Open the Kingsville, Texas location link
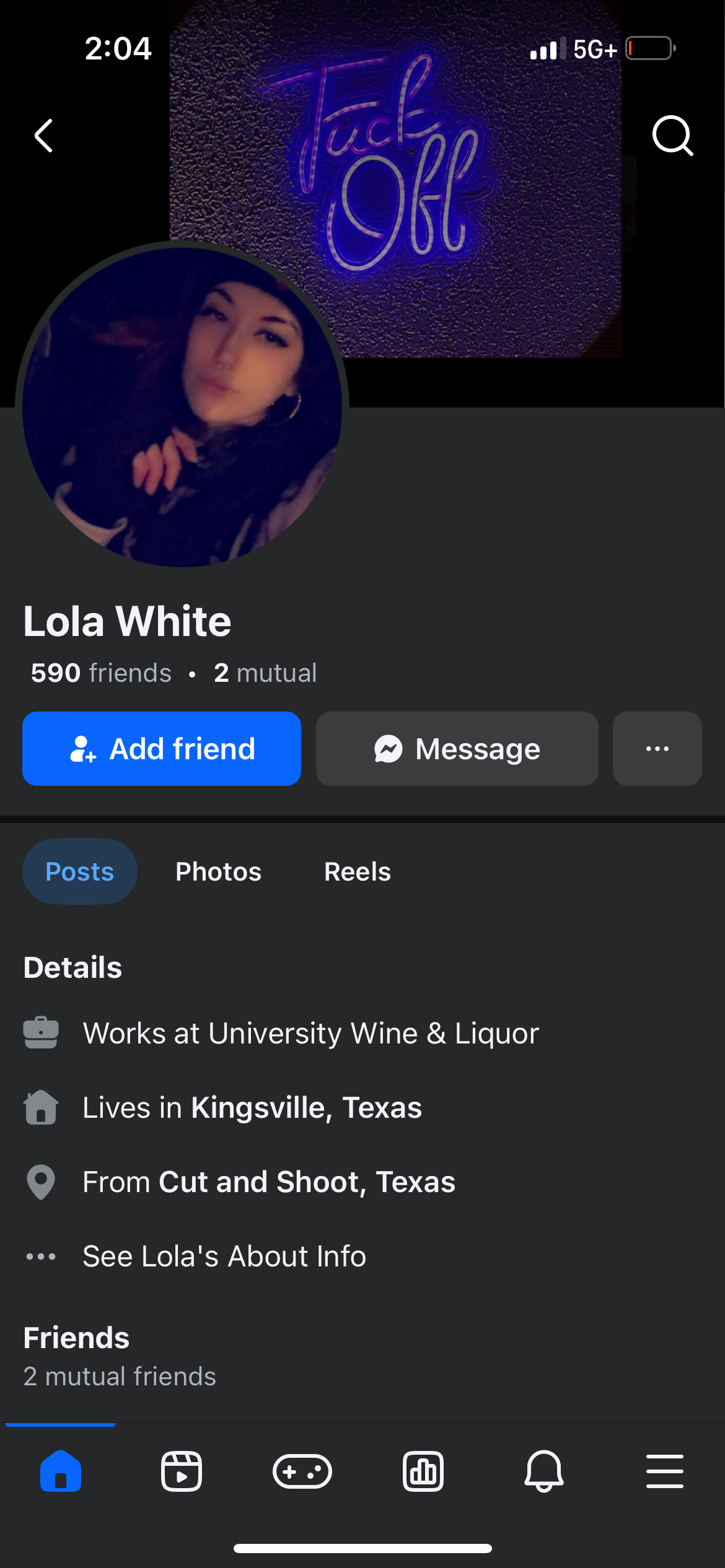Viewport: 725px width, 1568px height. point(306,1107)
